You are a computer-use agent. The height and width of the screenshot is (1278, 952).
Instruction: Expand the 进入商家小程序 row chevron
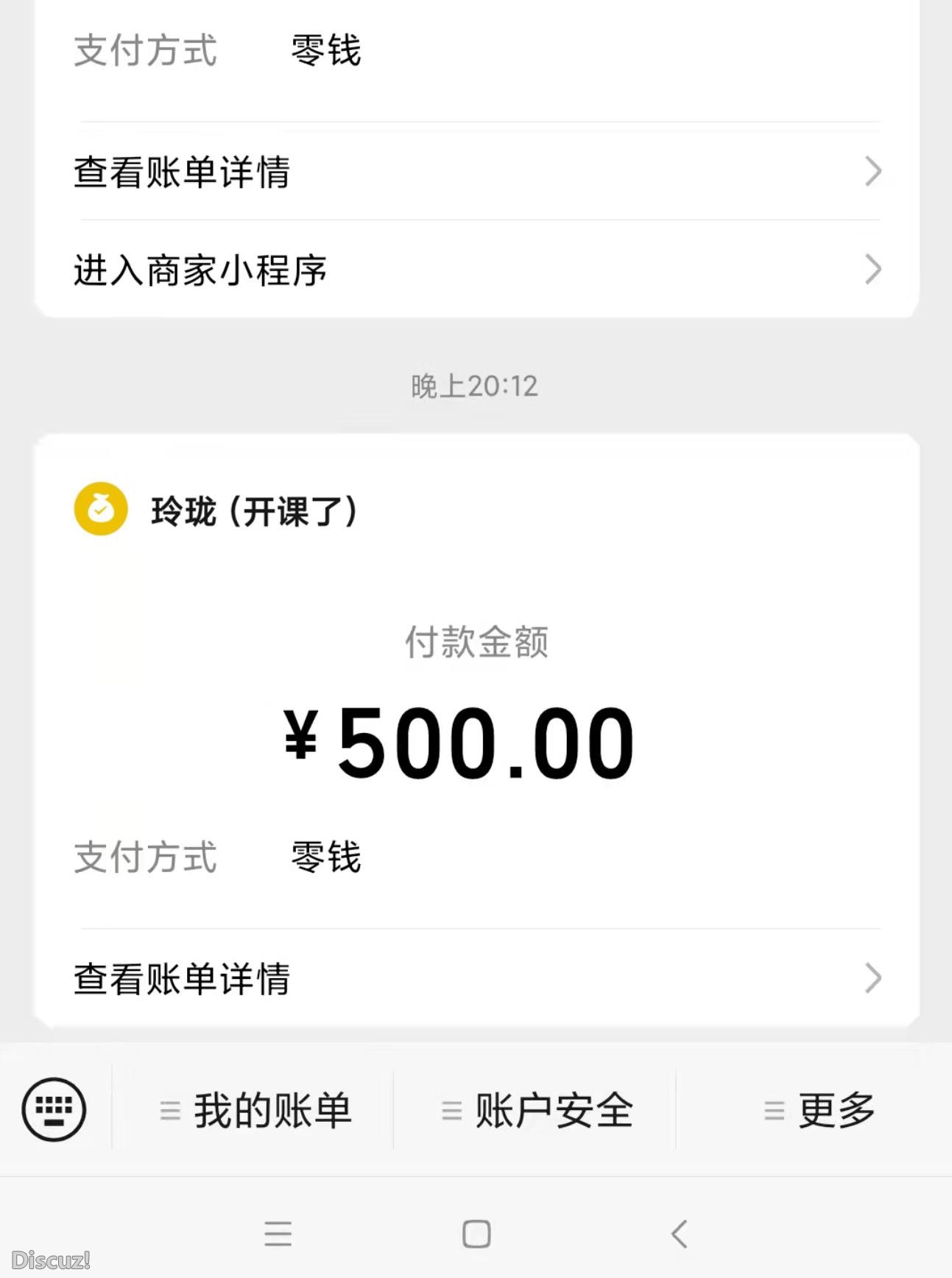872,270
